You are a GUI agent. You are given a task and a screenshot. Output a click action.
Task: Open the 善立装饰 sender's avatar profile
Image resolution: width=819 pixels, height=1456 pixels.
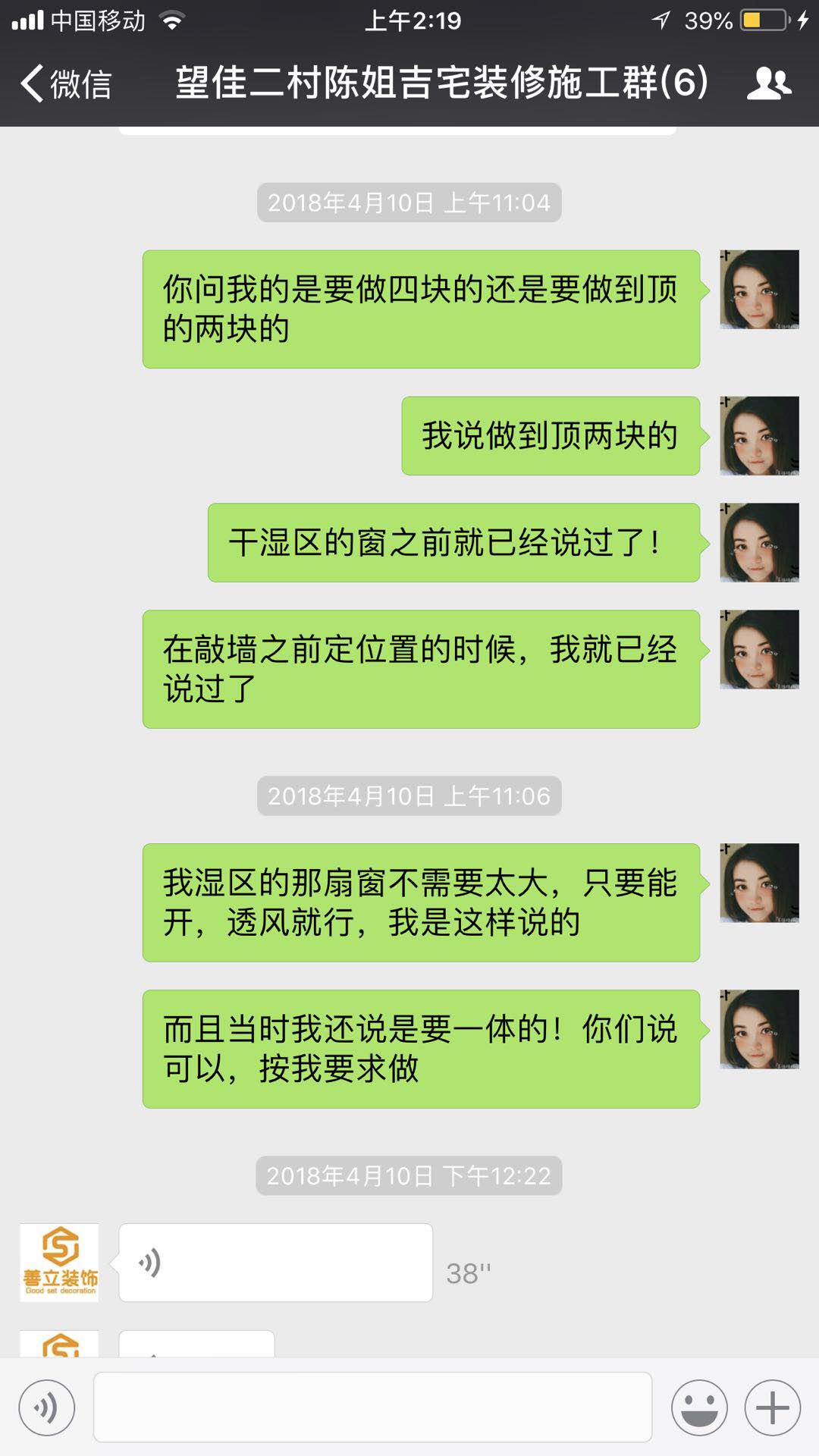tap(59, 1263)
